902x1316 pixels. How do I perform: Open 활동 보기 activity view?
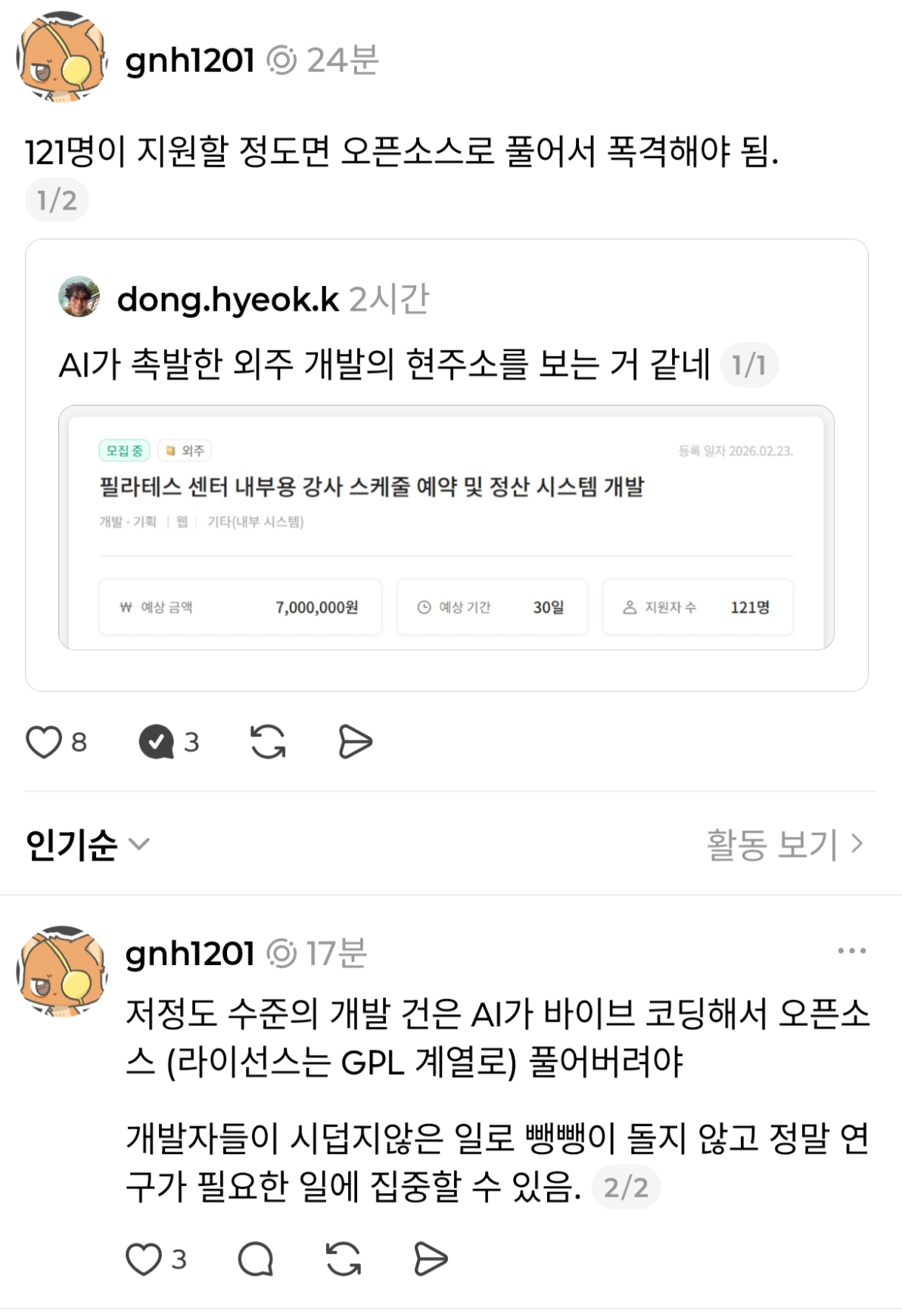coord(784,844)
